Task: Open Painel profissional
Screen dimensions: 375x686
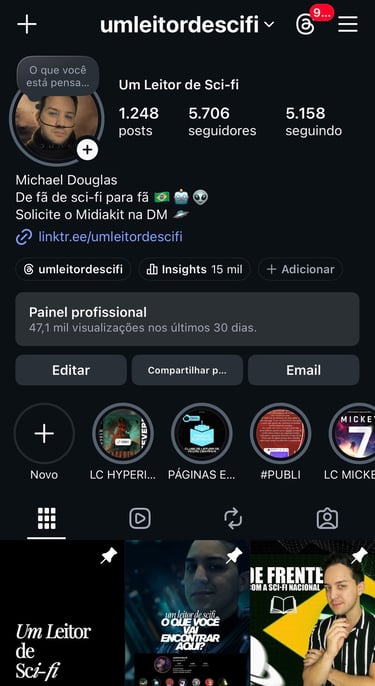Action: pos(187,319)
